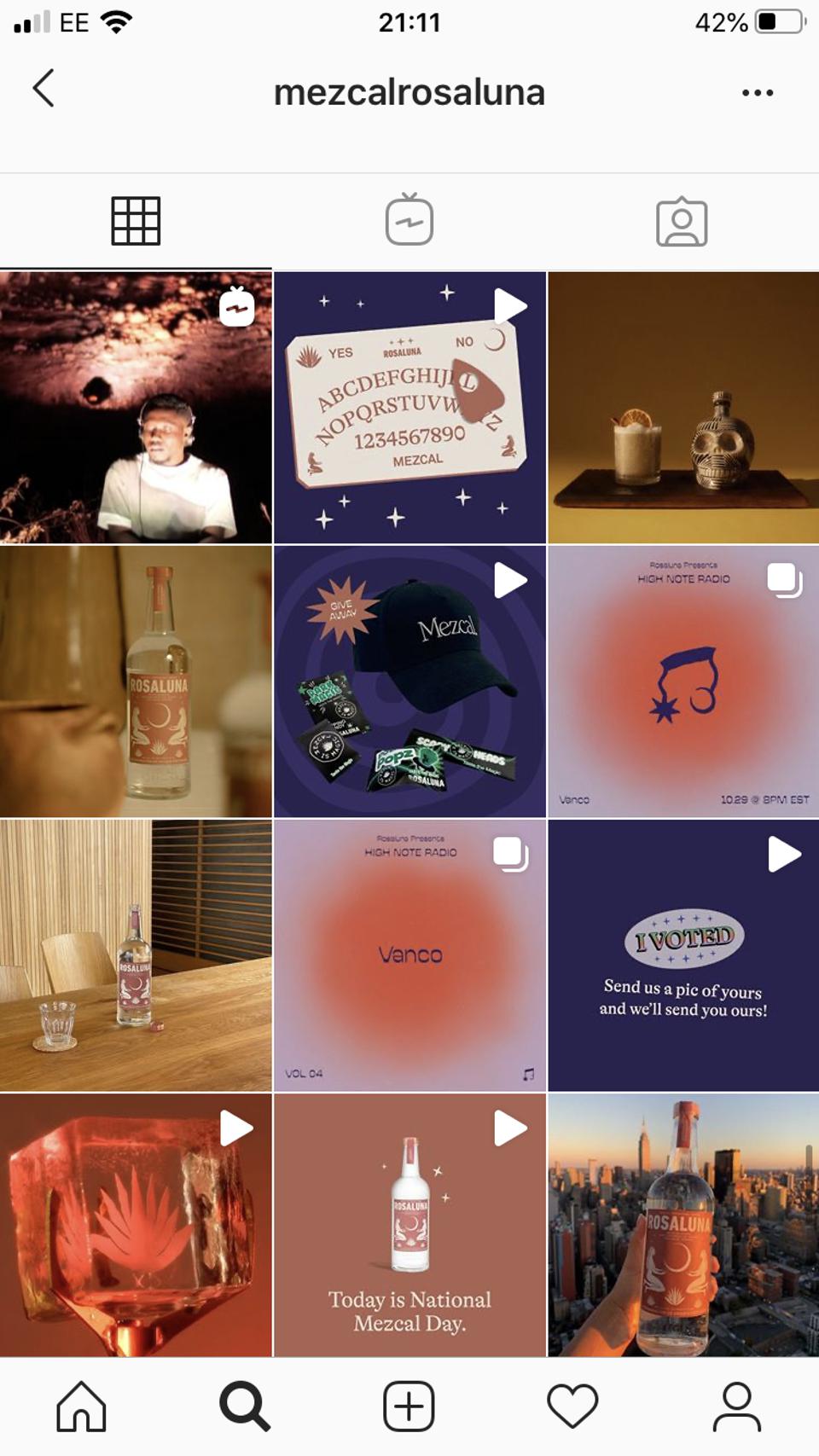The height and width of the screenshot is (1456, 819).
Task: Open the National Mezcal Day video
Action: [409, 1225]
